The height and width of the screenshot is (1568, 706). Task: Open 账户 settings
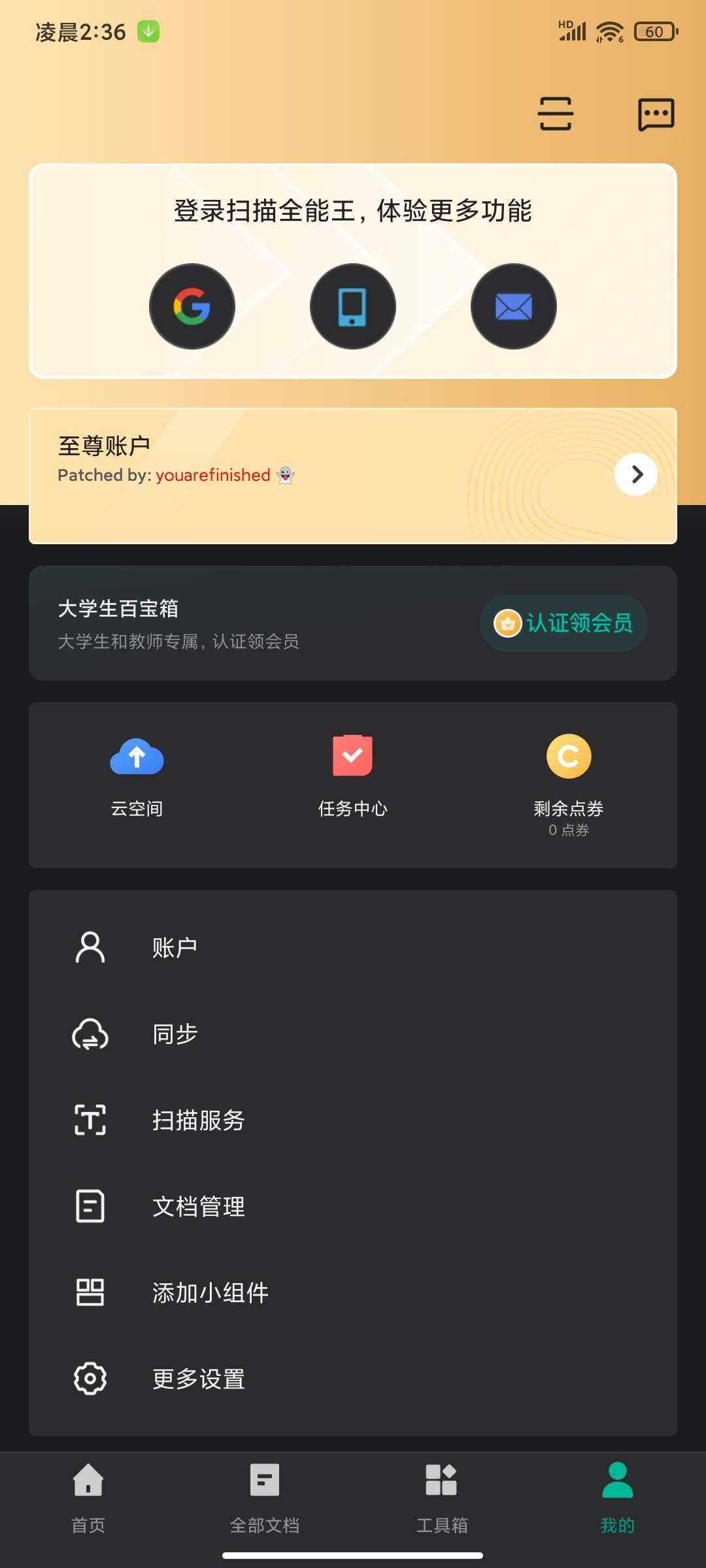(x=353, y=947)
